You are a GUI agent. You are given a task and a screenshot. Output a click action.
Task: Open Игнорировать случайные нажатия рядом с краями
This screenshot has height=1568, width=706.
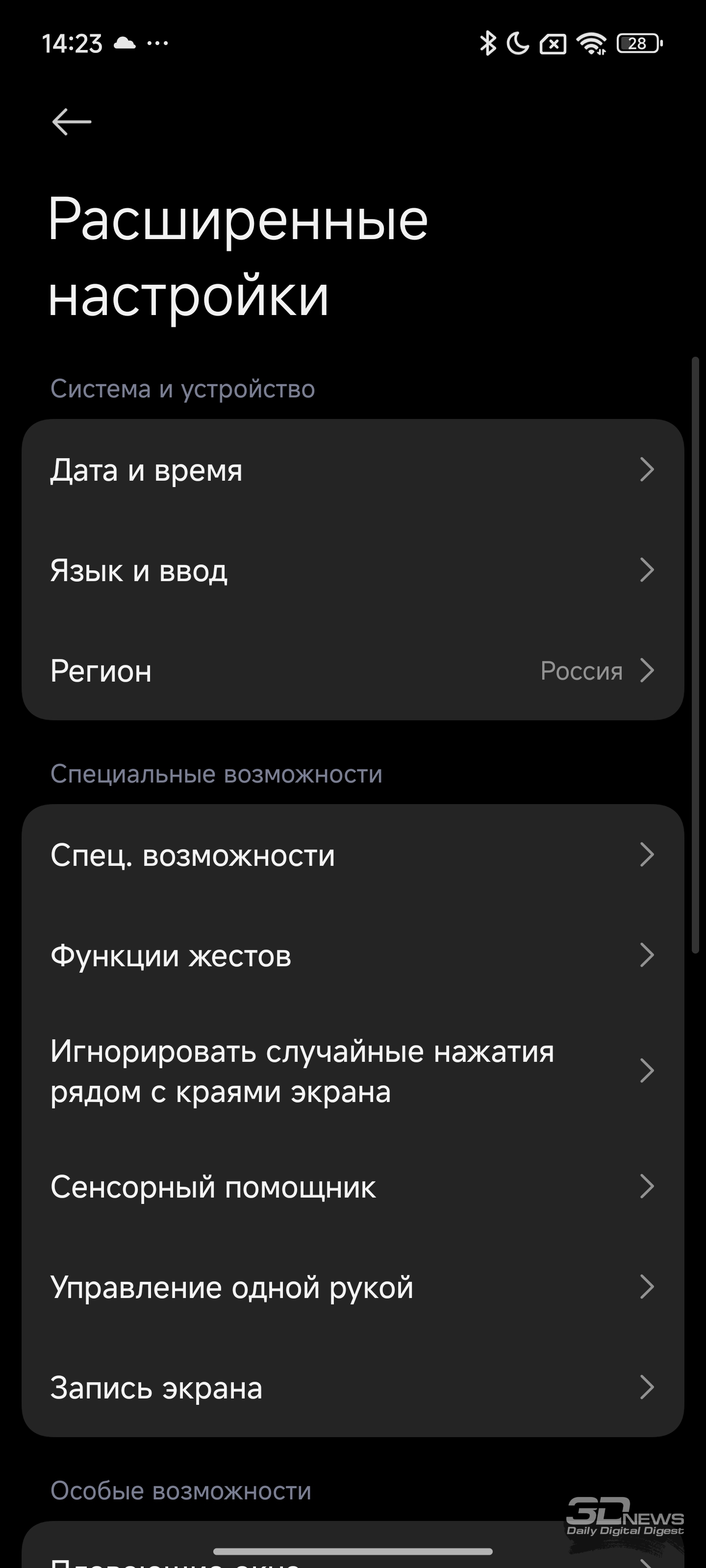(353, 1071)
